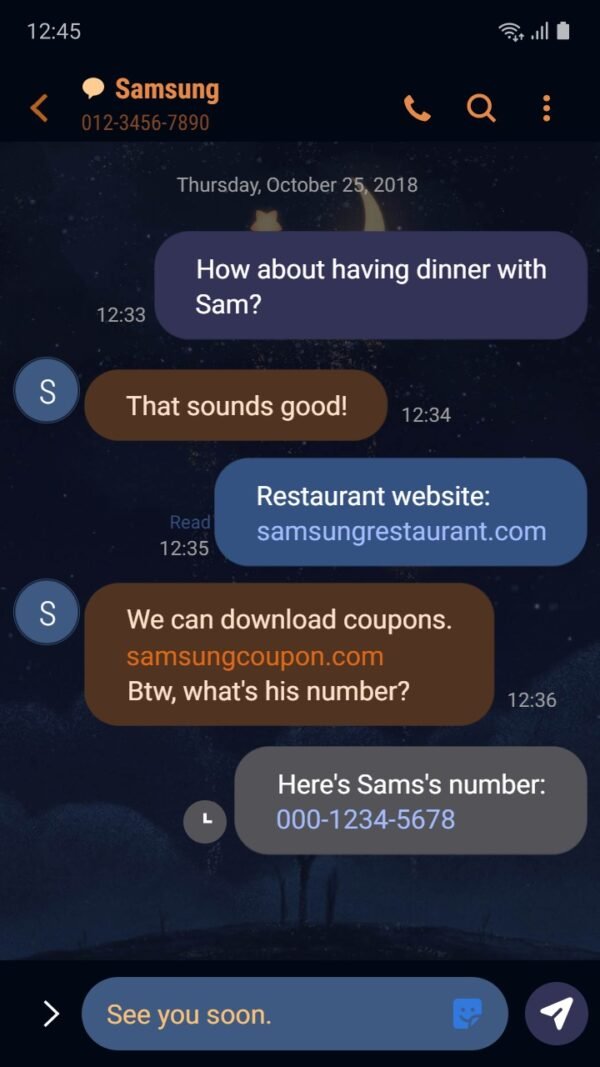The width and height of the screenshot is (600, 1067).
Task: Open the three-dot overflow menu
Action: tap(546, 107)
